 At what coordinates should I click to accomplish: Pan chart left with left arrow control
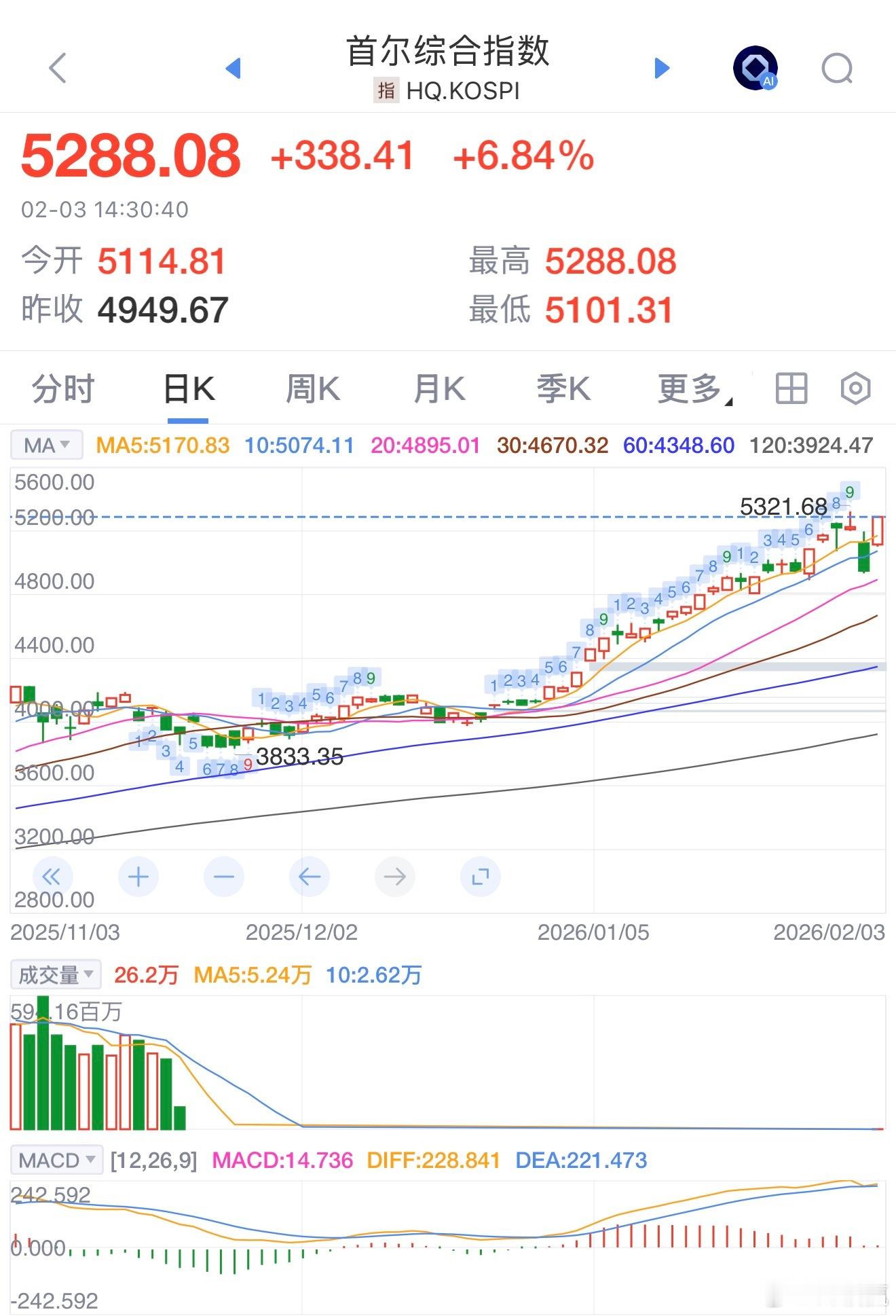[309, 877]
